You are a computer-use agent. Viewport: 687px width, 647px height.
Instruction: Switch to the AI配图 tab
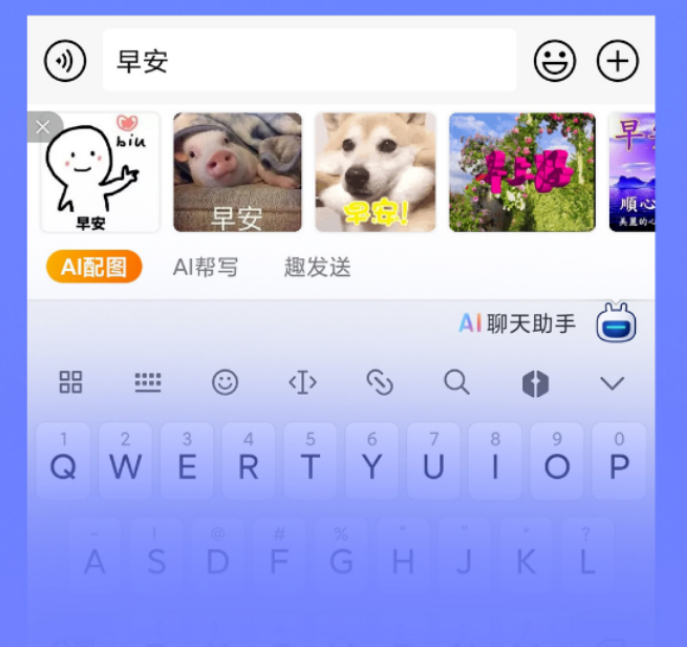pos(94,267)
